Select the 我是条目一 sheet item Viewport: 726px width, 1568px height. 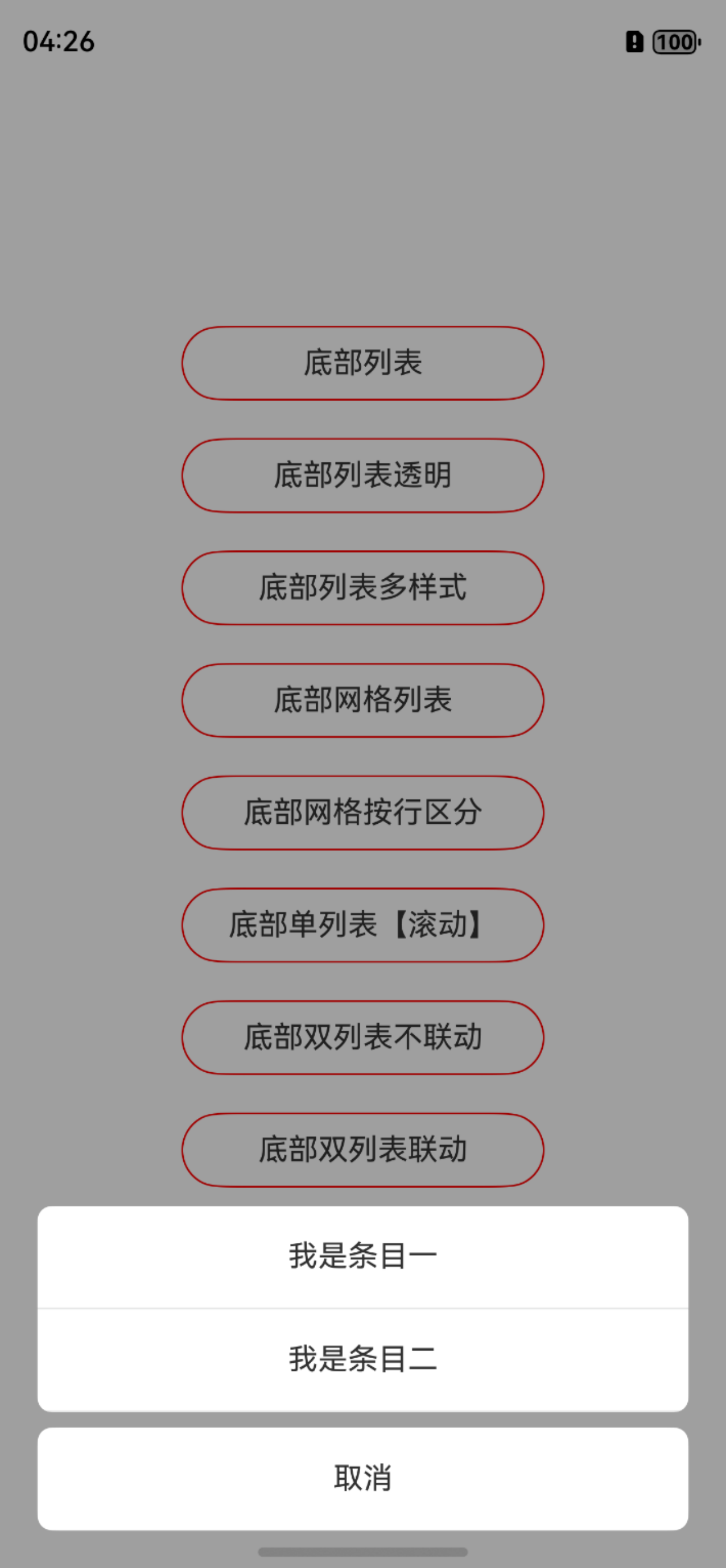pyautogui.click(x=362, y=1253)
